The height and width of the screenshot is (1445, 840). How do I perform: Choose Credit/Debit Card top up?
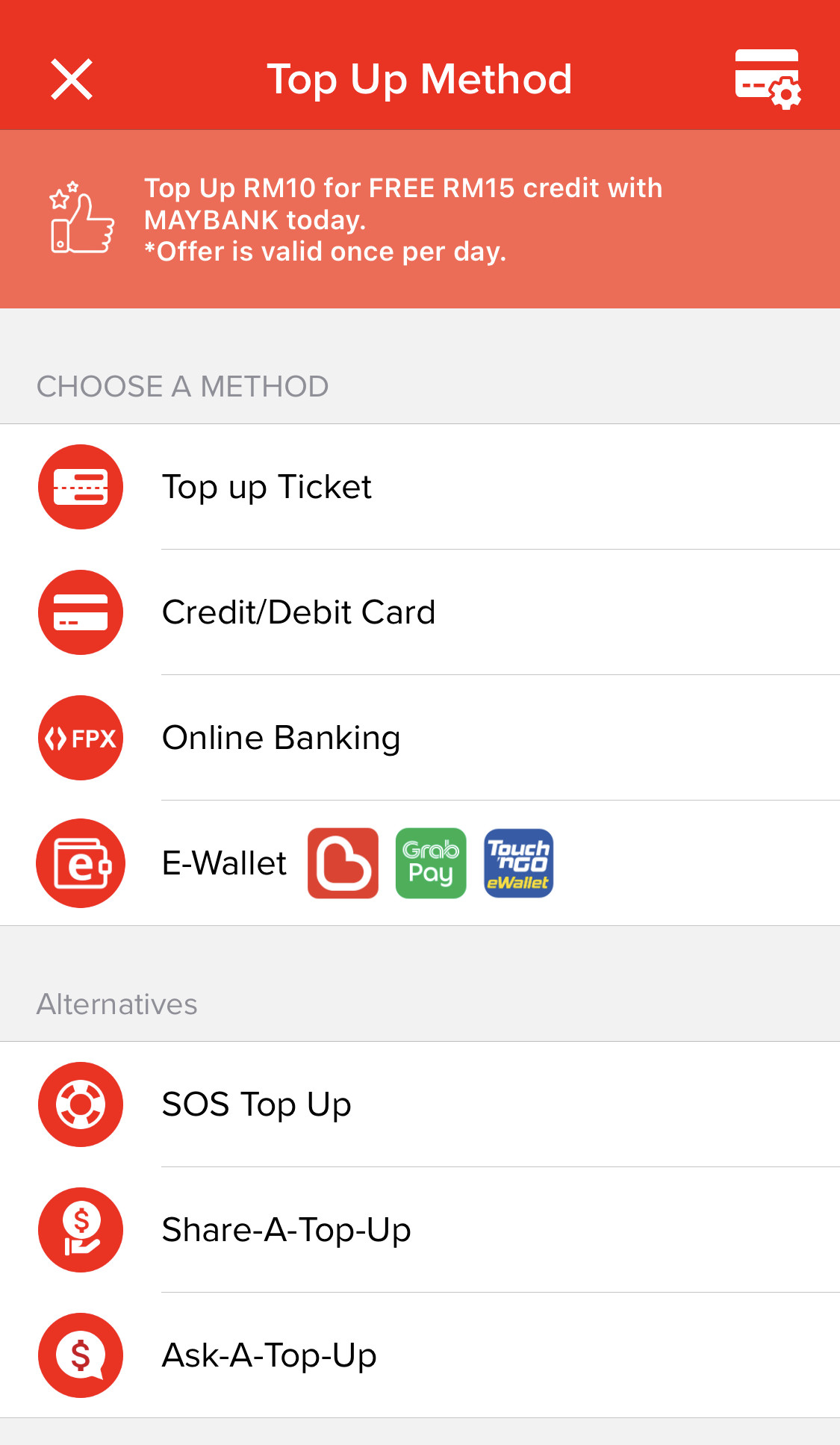[x=420, y=612]
